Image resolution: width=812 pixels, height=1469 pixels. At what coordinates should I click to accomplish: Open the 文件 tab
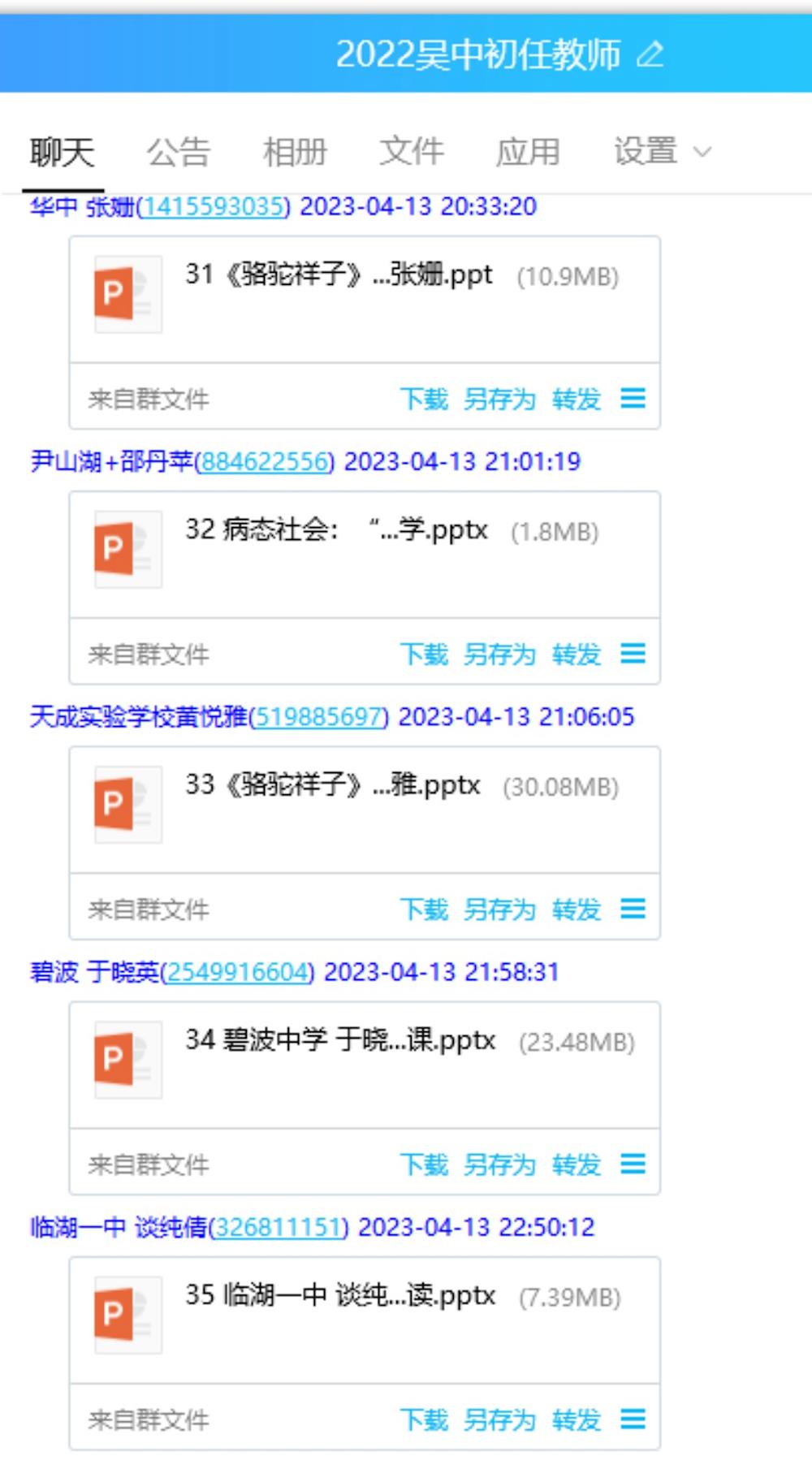coord(412,152)
